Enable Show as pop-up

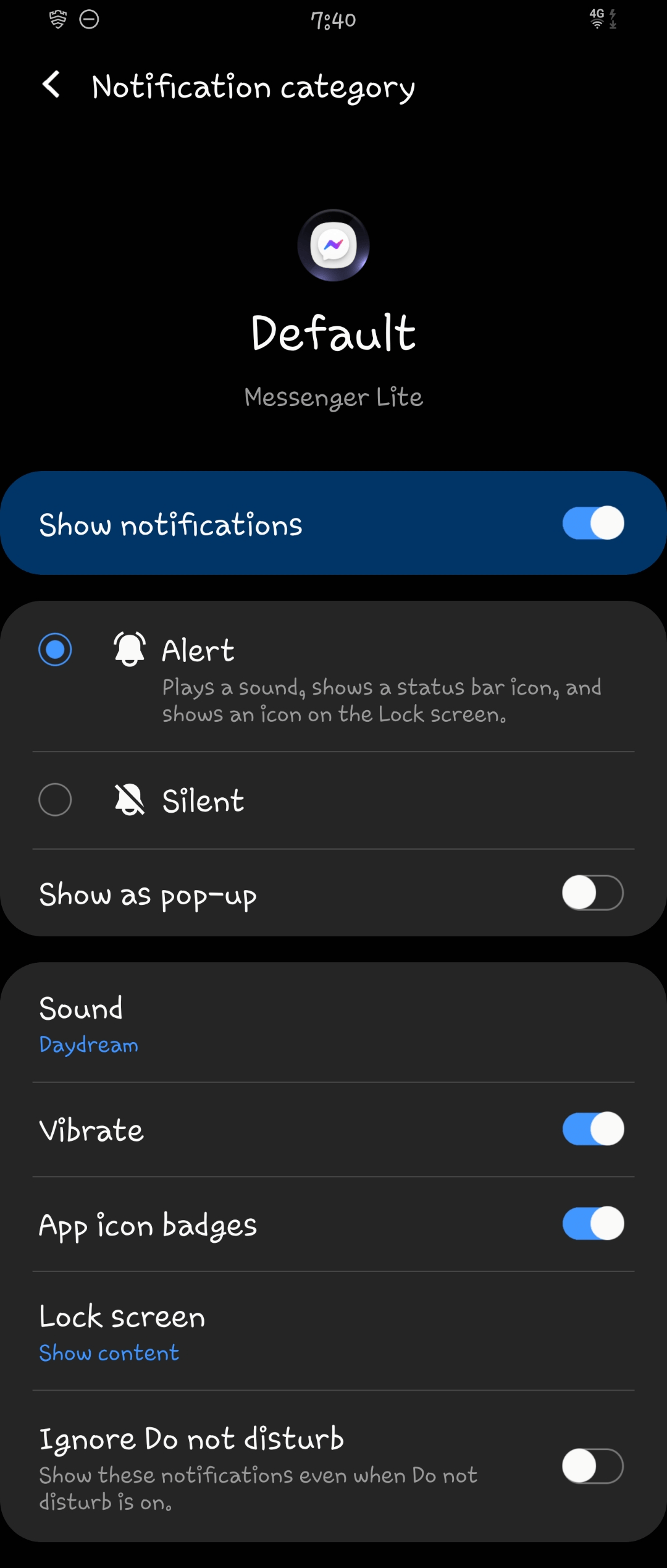coord(592,893)
